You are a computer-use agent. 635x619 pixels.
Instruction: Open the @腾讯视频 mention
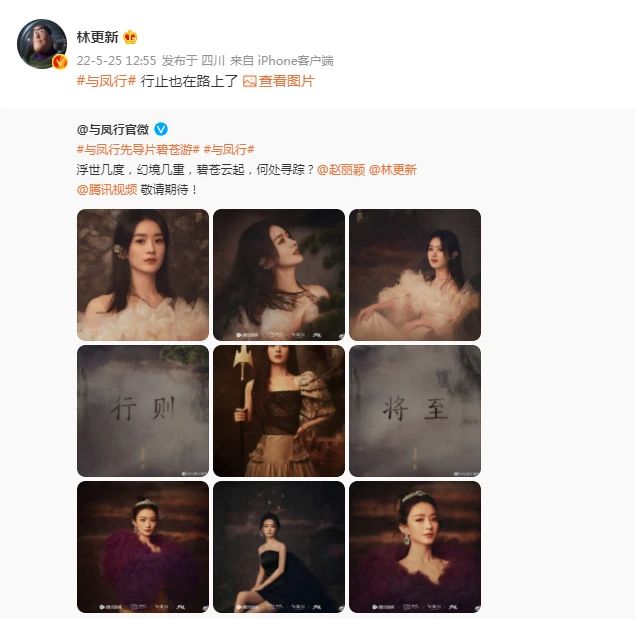tap(107, 189)
